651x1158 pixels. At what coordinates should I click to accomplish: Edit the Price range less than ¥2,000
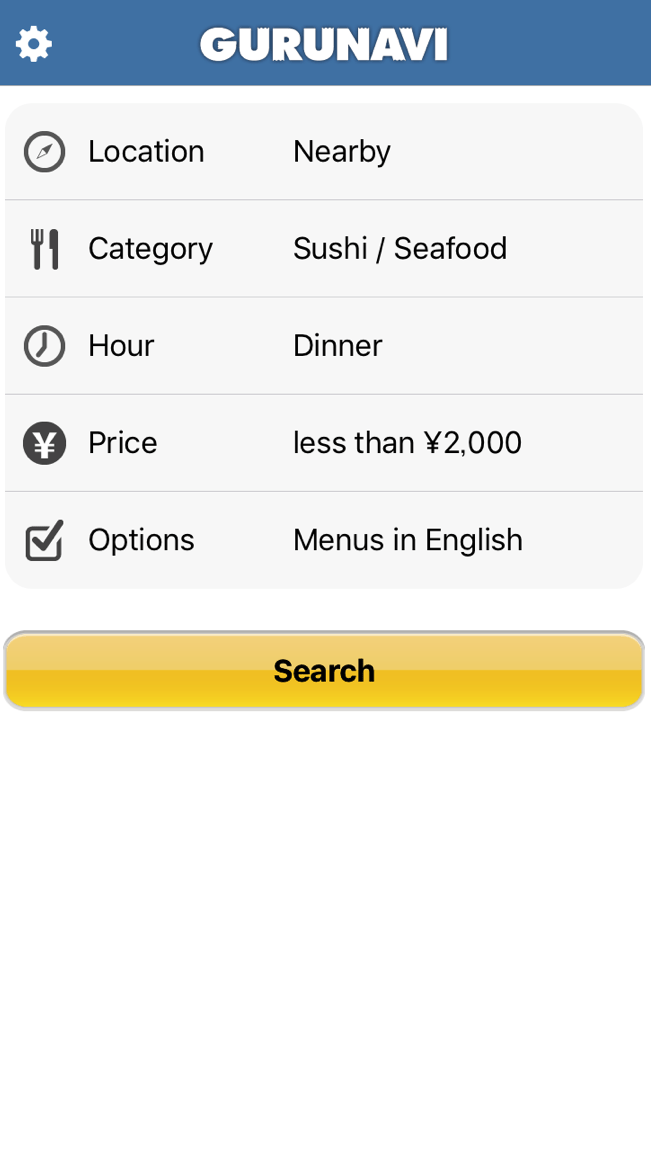pyautogui.click(x=324, y=443)
